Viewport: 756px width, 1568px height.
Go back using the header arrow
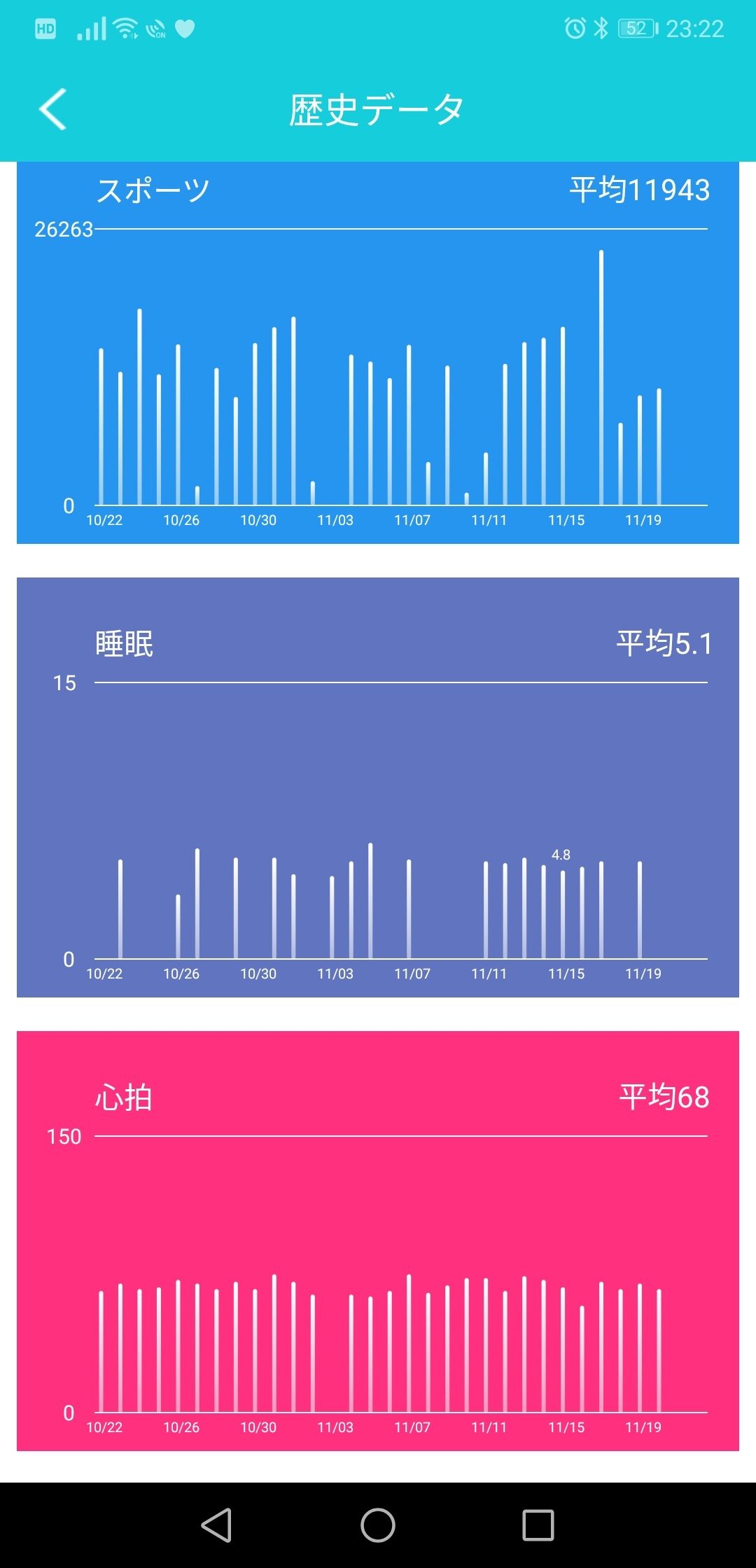52,109
